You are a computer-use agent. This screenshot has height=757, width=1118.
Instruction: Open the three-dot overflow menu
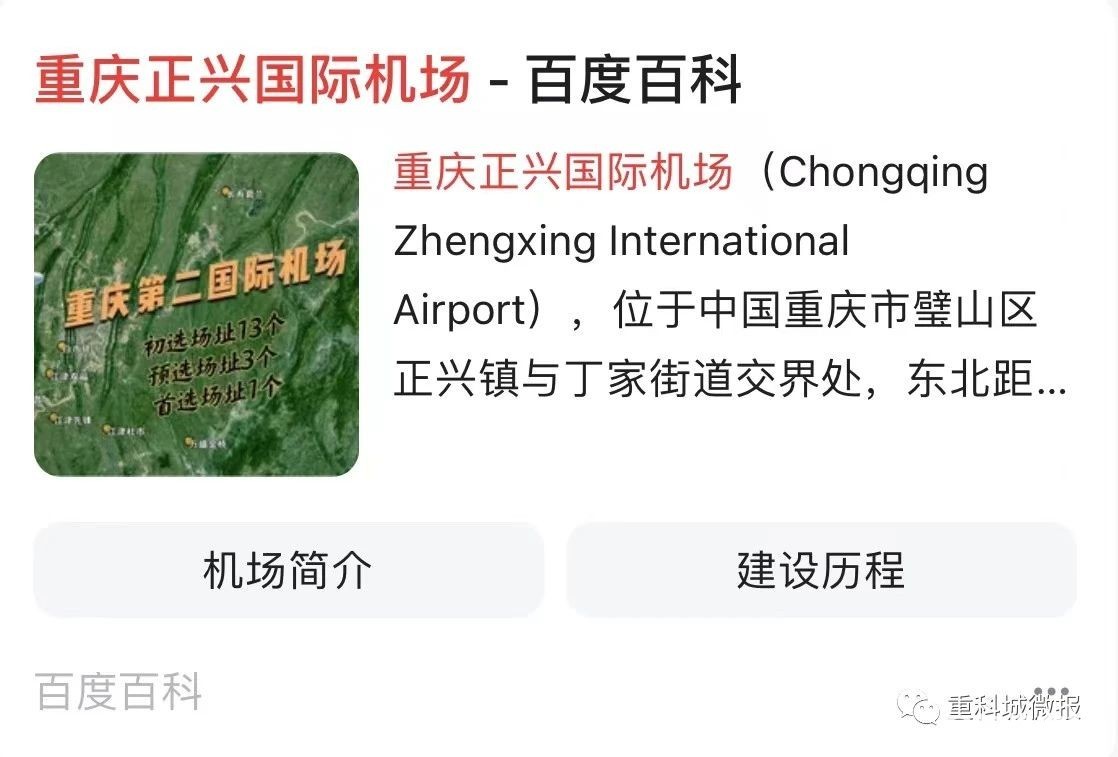click(1051, 692)
